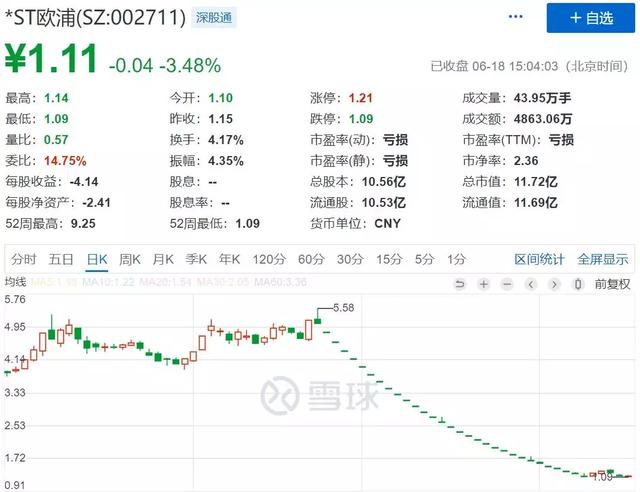This screenshot has width=640, height=492.
Task: Show the 60分 chart
Action: 311,259
